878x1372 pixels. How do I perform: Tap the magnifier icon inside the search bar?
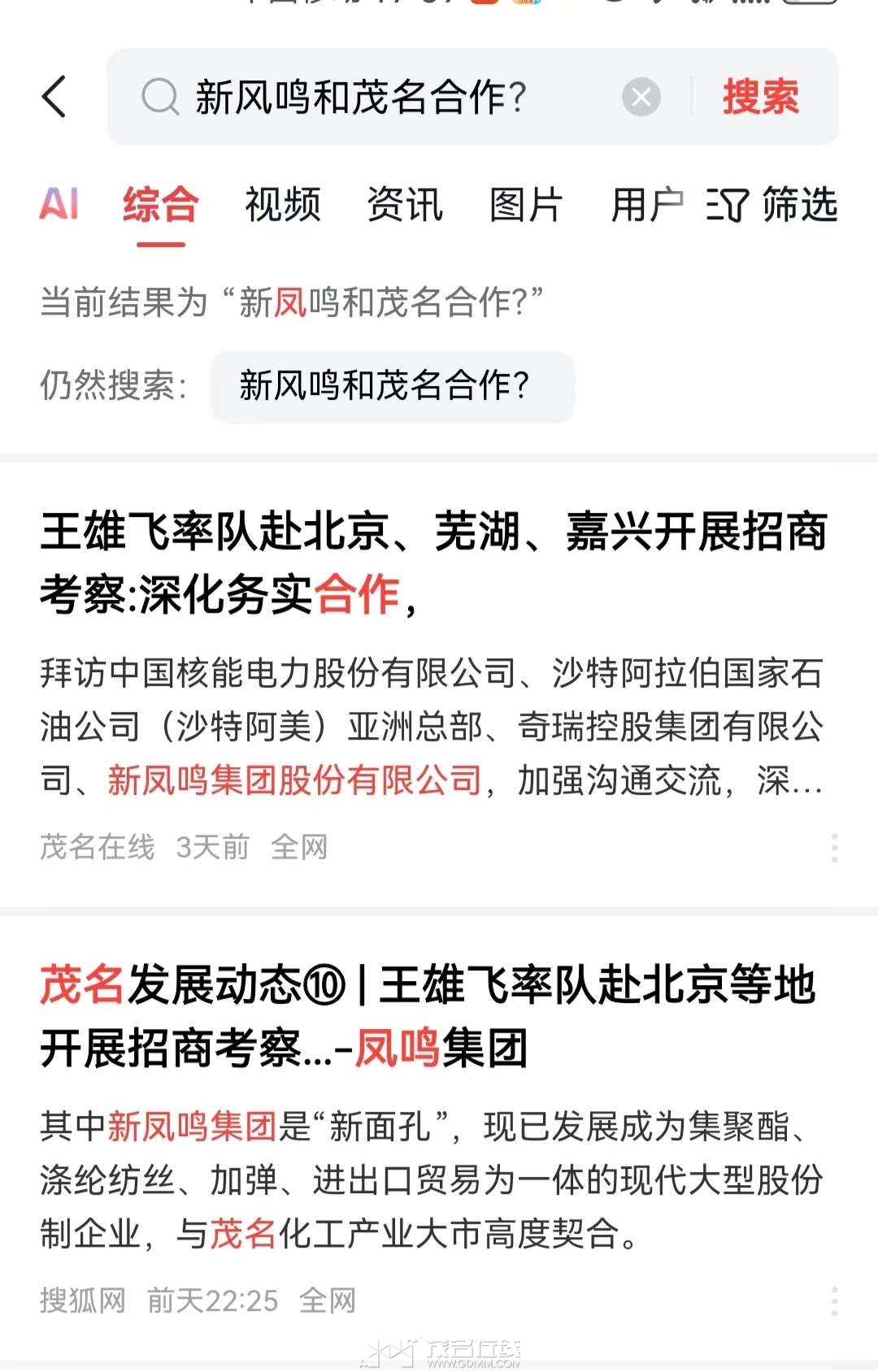[x=163, y=96]
